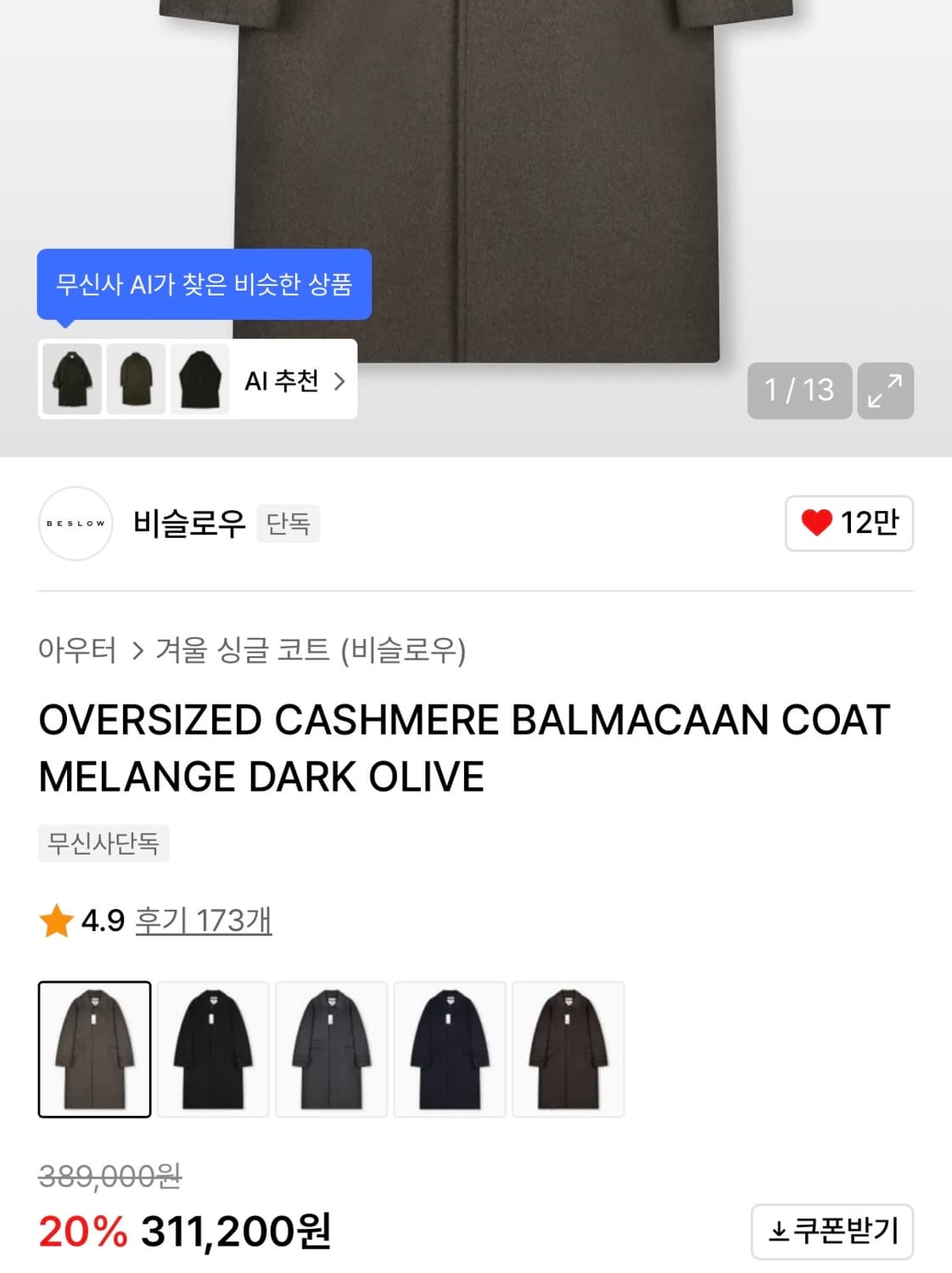Click the 무신사단독 badge
The height and width of the screenshot is (1273, 952).
click(104, 843)
